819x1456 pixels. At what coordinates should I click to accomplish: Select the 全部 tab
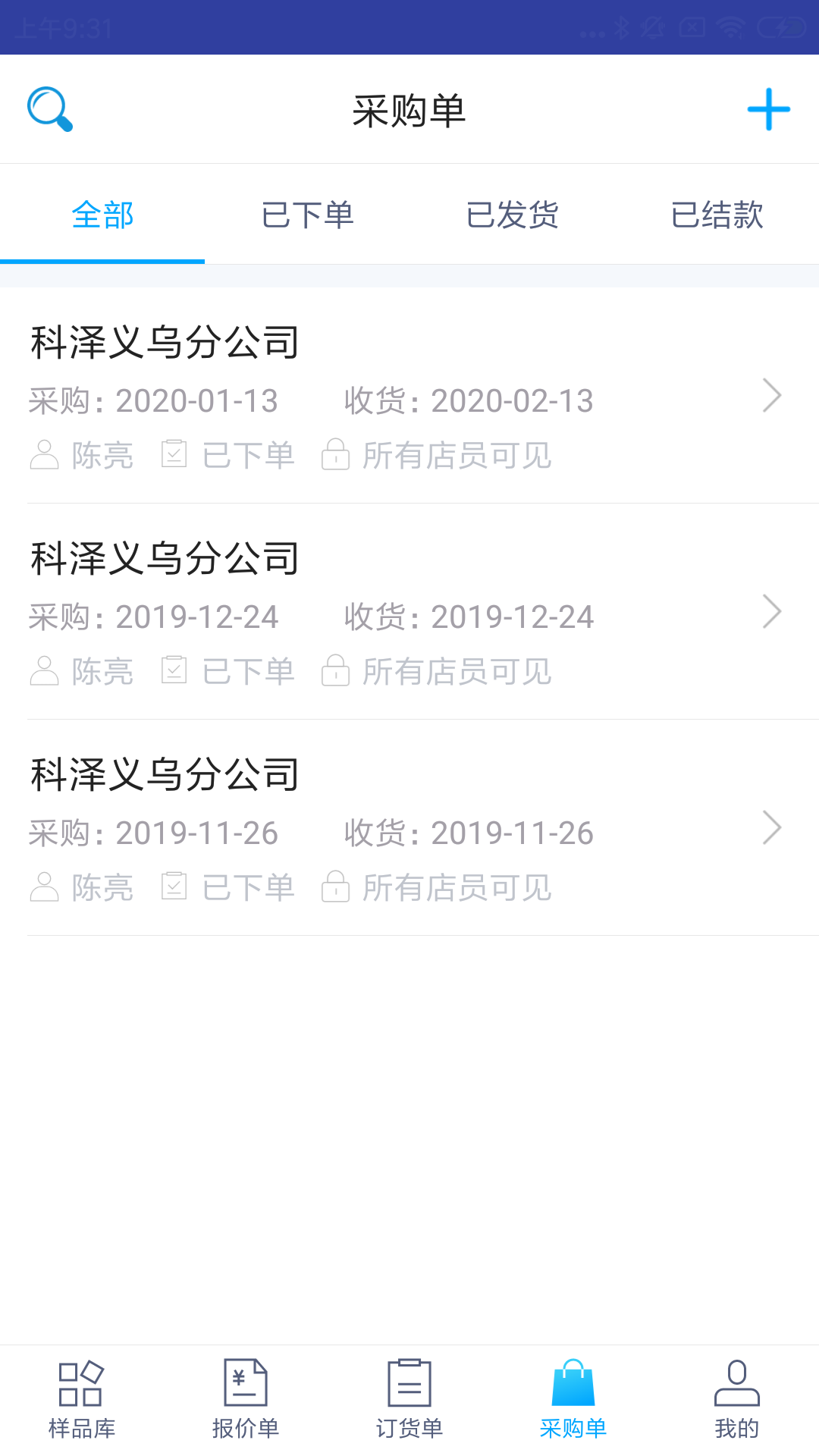pyautogui.click(x=102, y=216)
